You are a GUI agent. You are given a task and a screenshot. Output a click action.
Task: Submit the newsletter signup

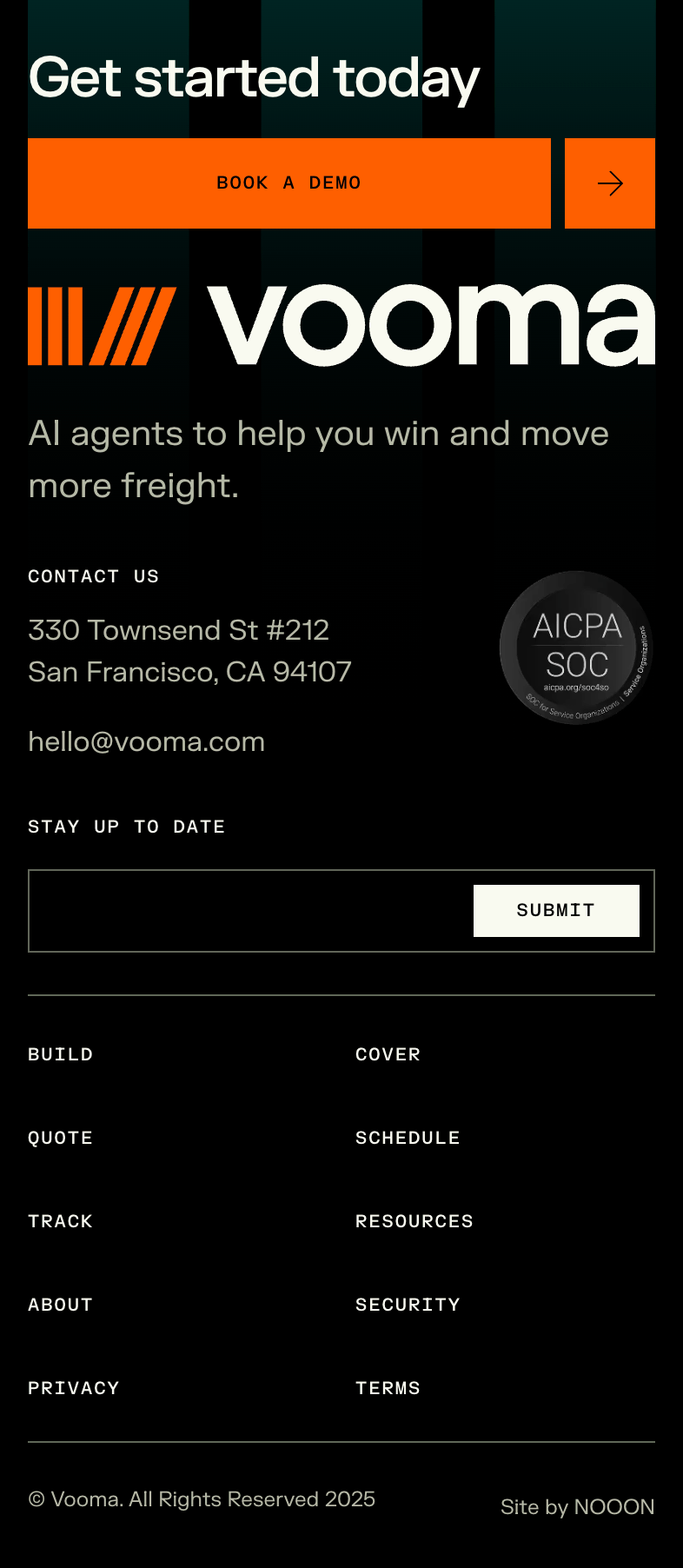(x=555, y=910)
